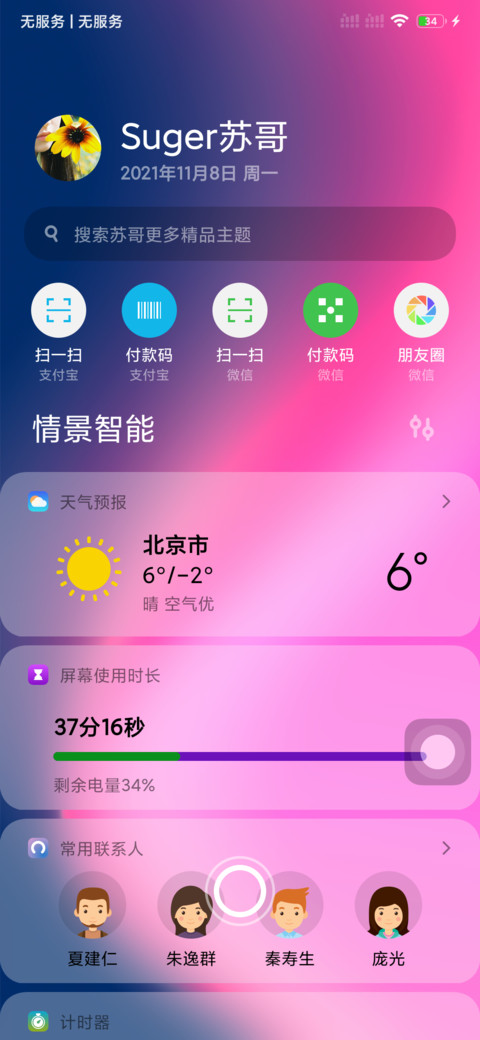Viewport: 480px width, 1040px height.
Task: Tap the Suger苏哥 profile avatar
Action: click(x=68, y=147)
